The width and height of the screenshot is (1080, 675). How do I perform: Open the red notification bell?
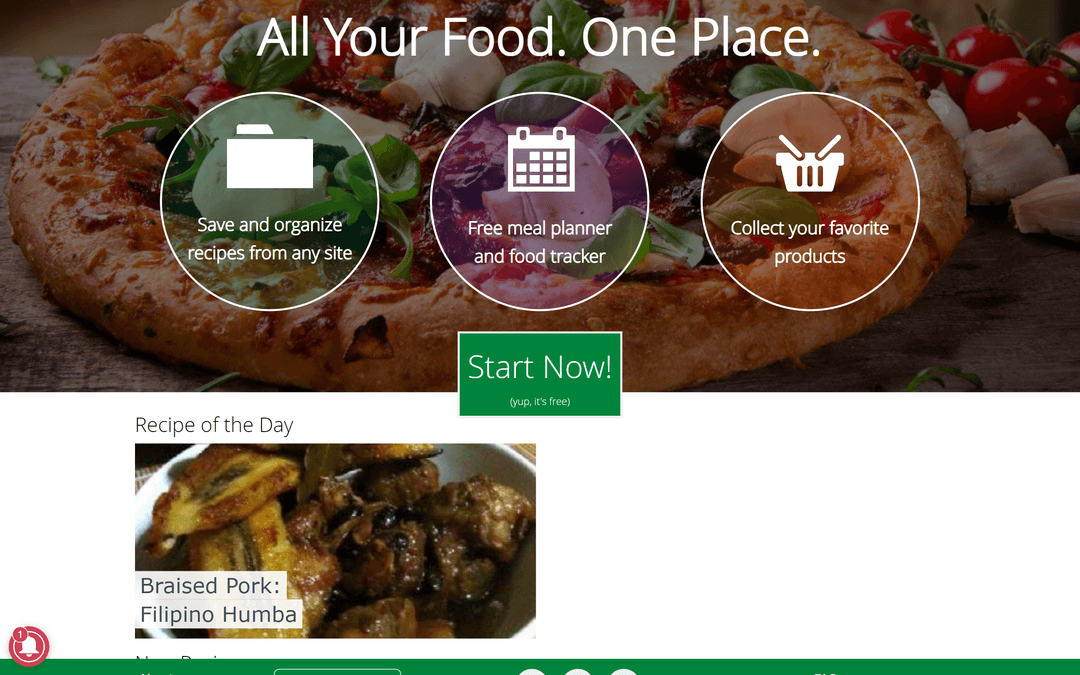pos(29,645)
